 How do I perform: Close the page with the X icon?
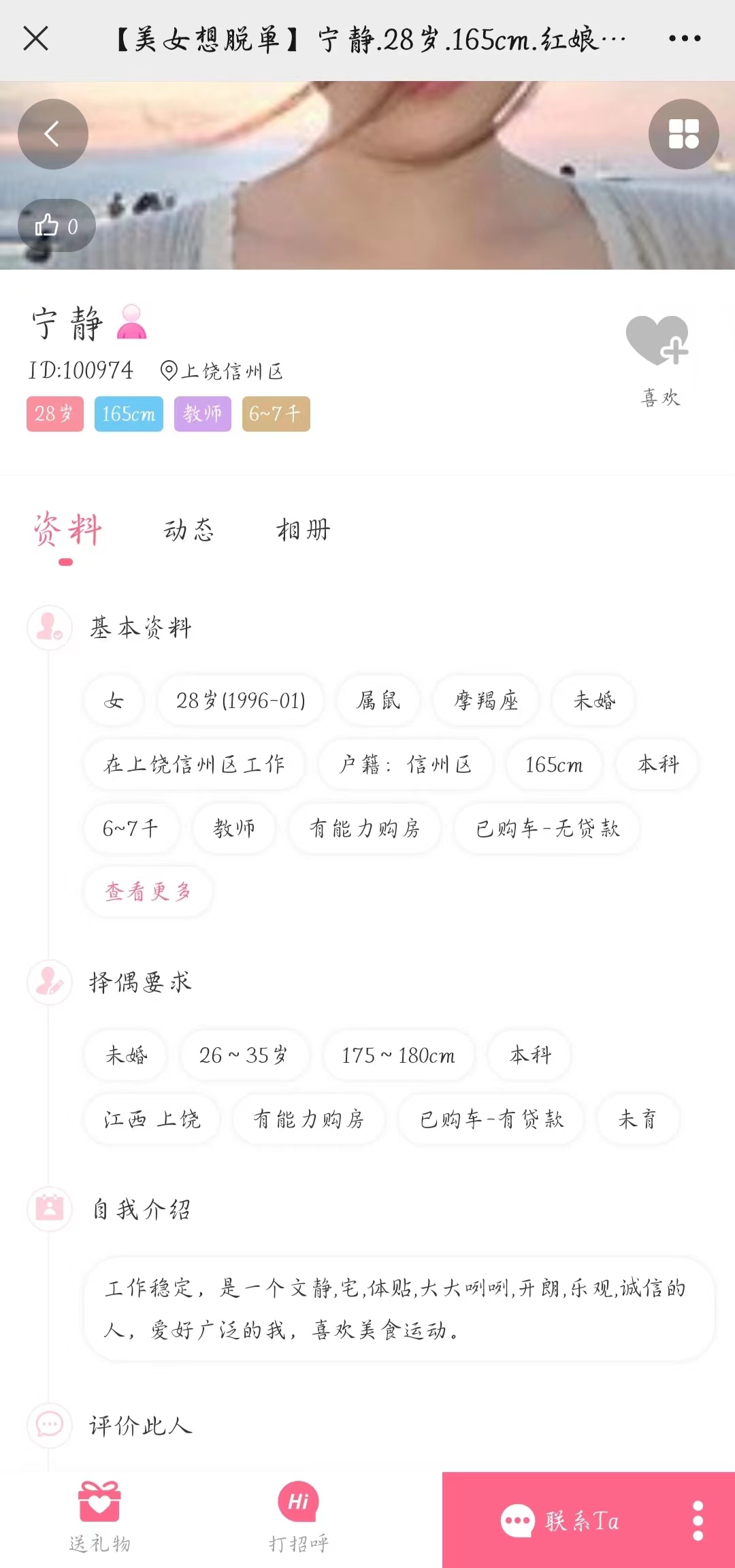pyautogui.click(x=35, y=39)
